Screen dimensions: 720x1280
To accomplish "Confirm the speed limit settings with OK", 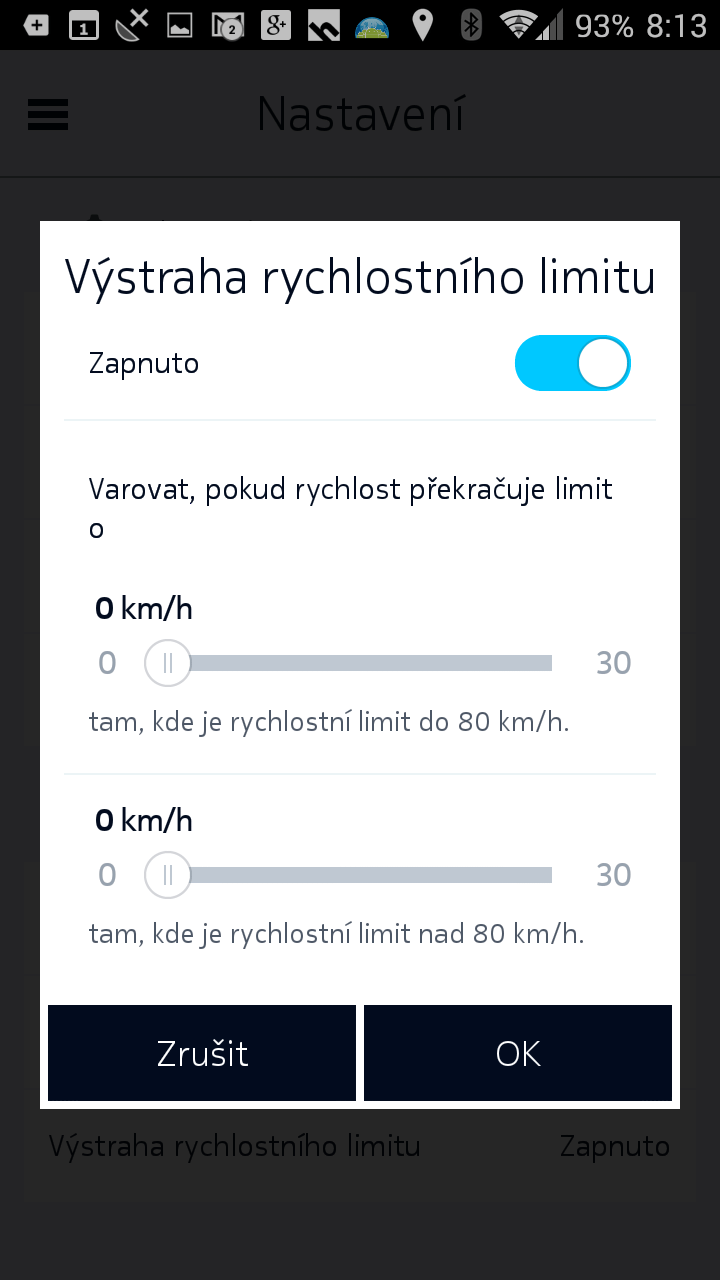I will coord(518,1053).
